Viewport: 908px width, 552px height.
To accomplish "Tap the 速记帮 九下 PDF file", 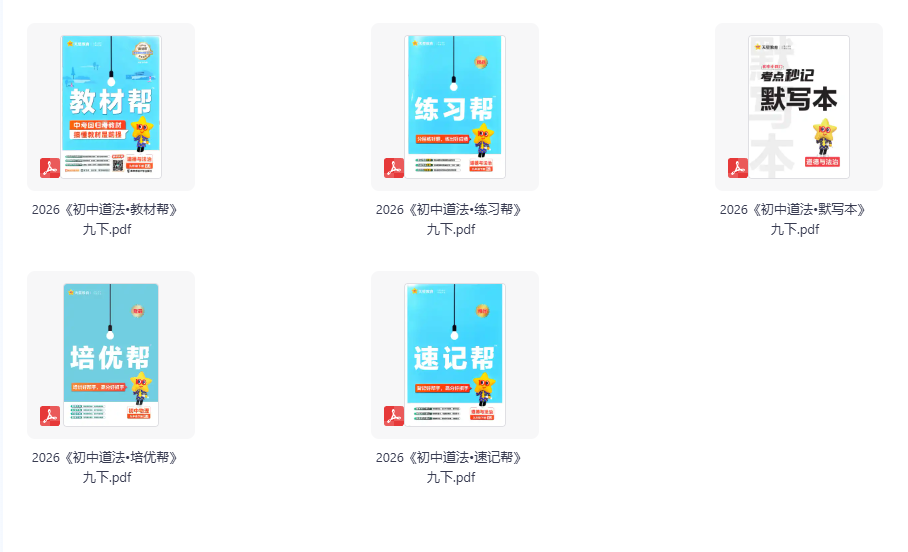I will tap(455, 355).
